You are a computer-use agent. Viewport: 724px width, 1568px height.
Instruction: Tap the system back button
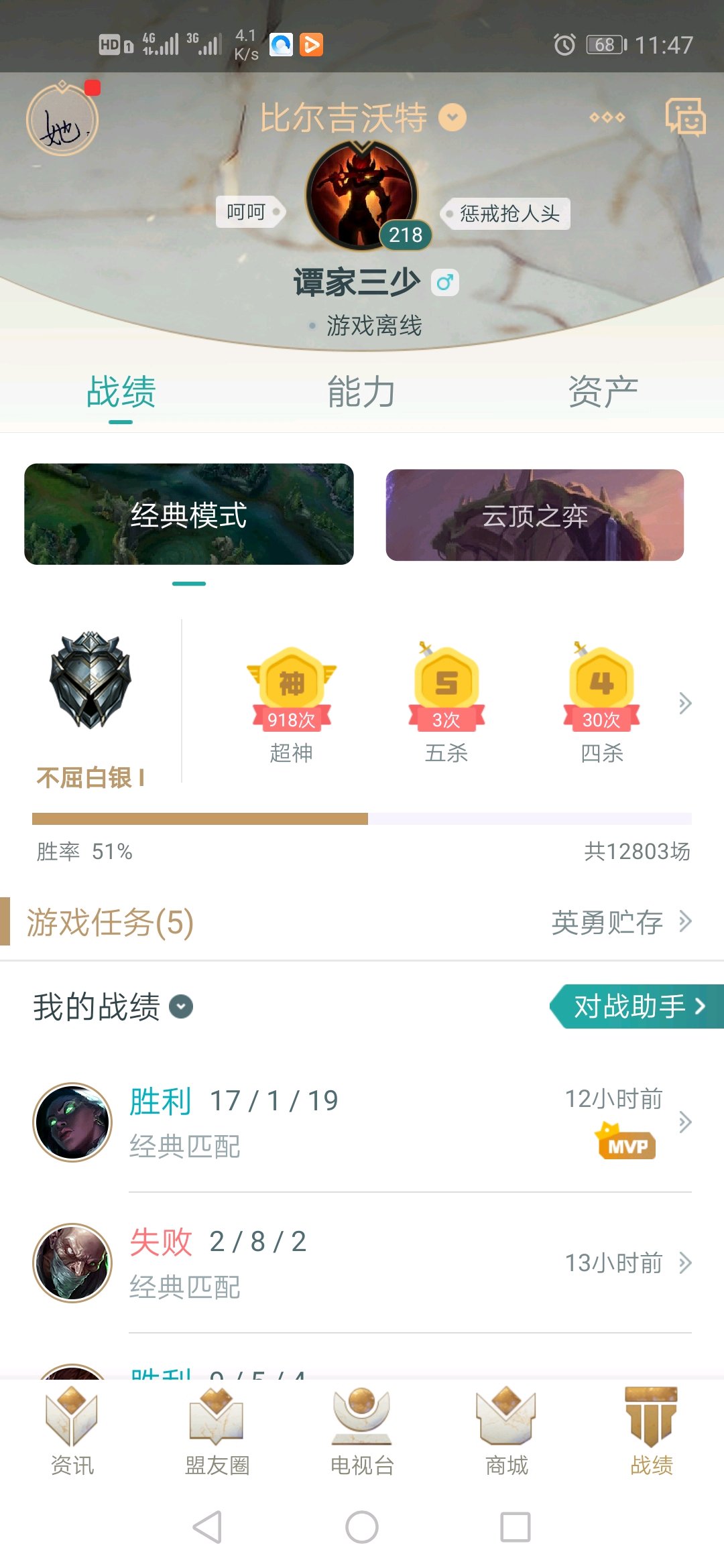(x=207, y=1527)
